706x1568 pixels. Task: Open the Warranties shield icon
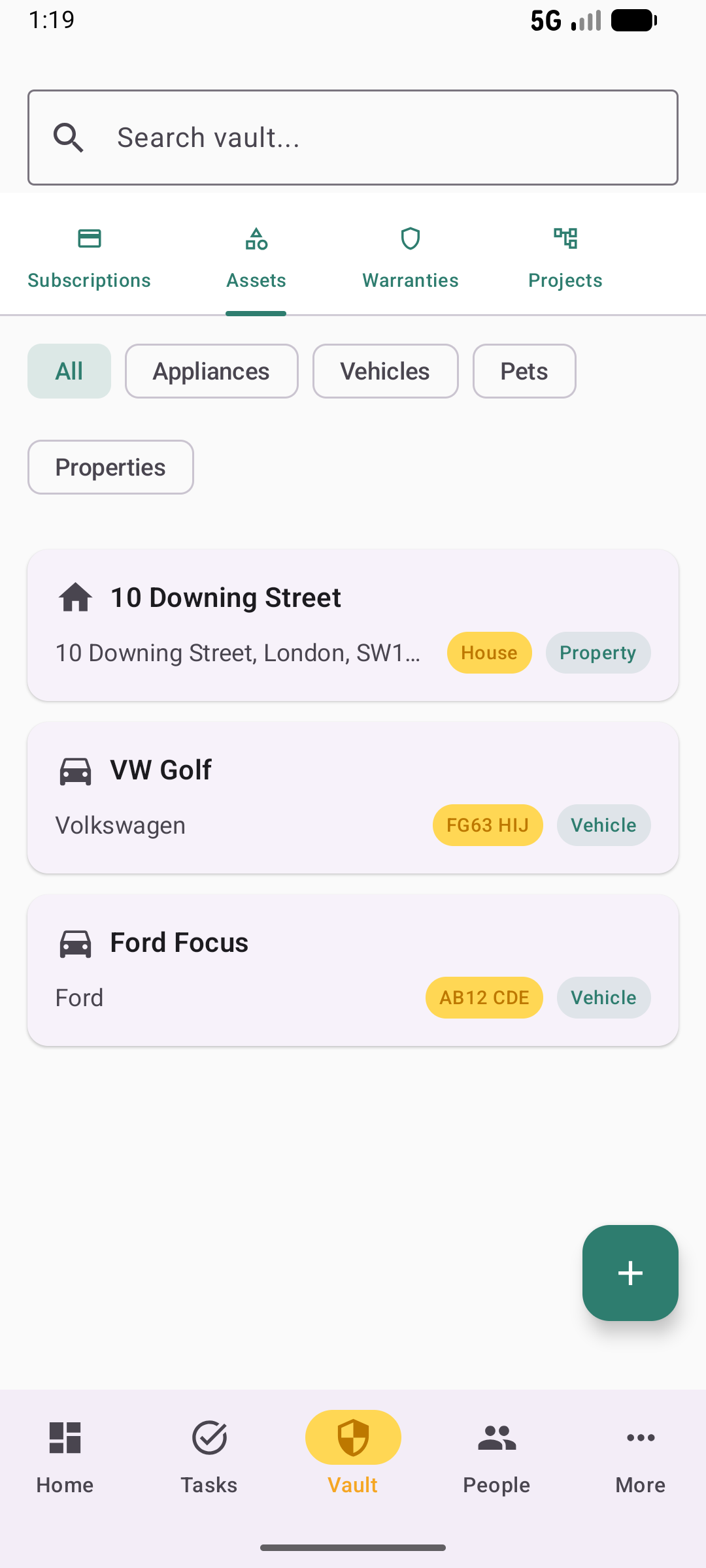coord(410,238)
